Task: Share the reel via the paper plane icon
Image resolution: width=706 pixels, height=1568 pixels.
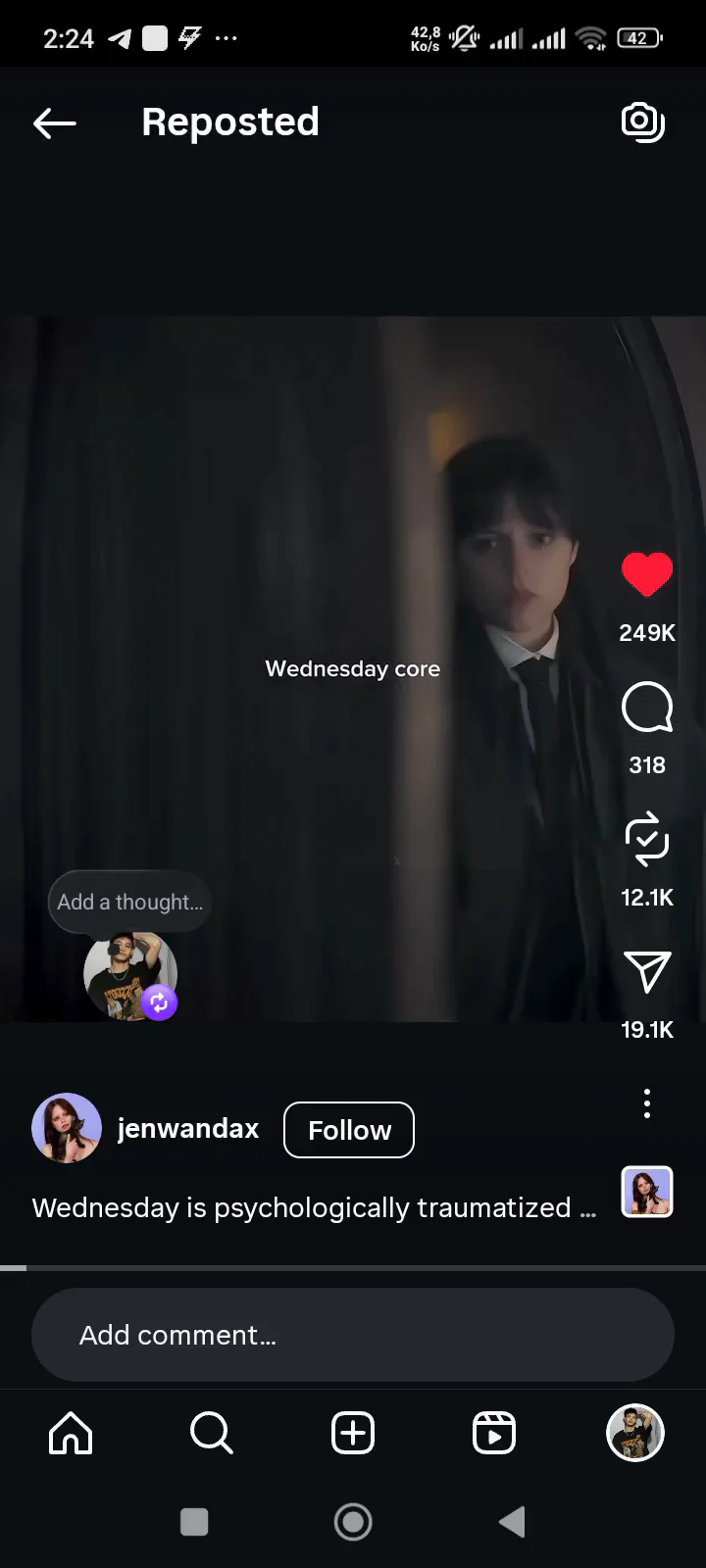Action: pos(647,971)
